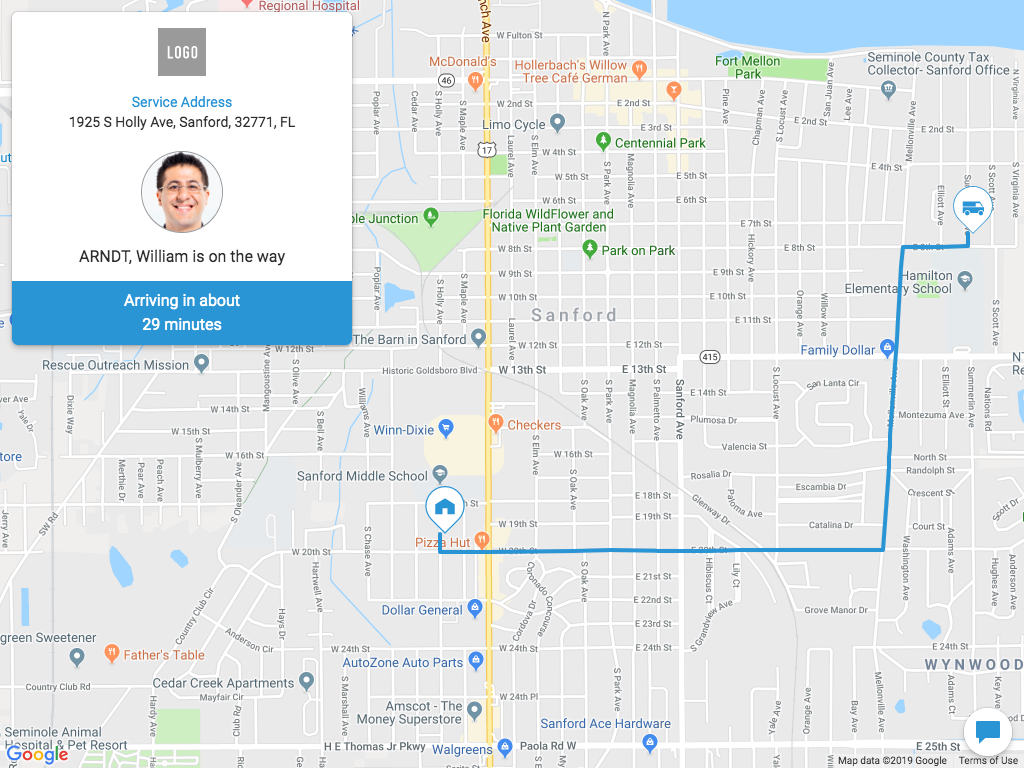
Task: Tap the AutoZone Auto Parts marker
Action: click(476, 661)
